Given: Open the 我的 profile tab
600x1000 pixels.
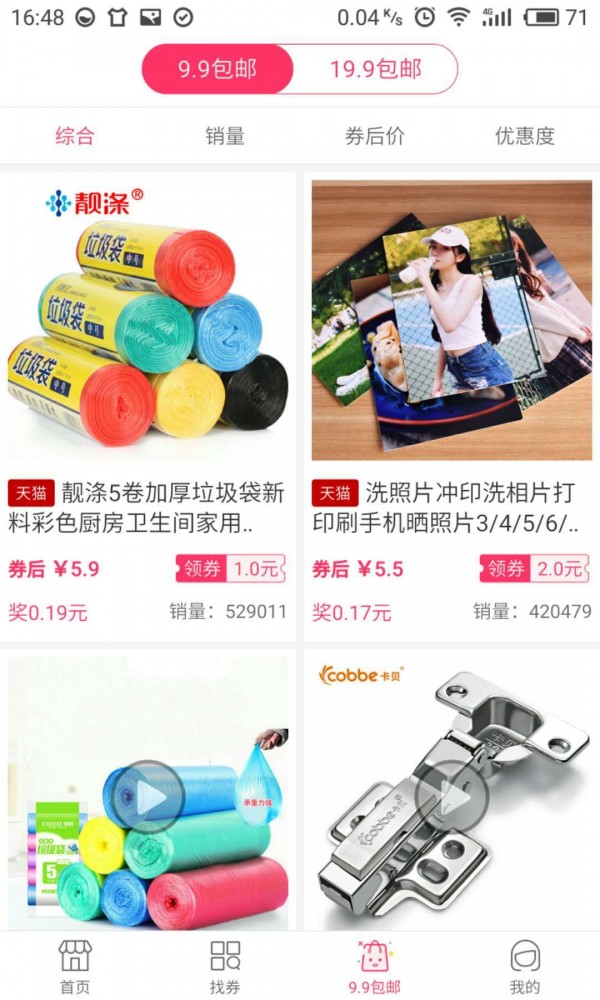Looking at the screenshot, I should [525, 966].
